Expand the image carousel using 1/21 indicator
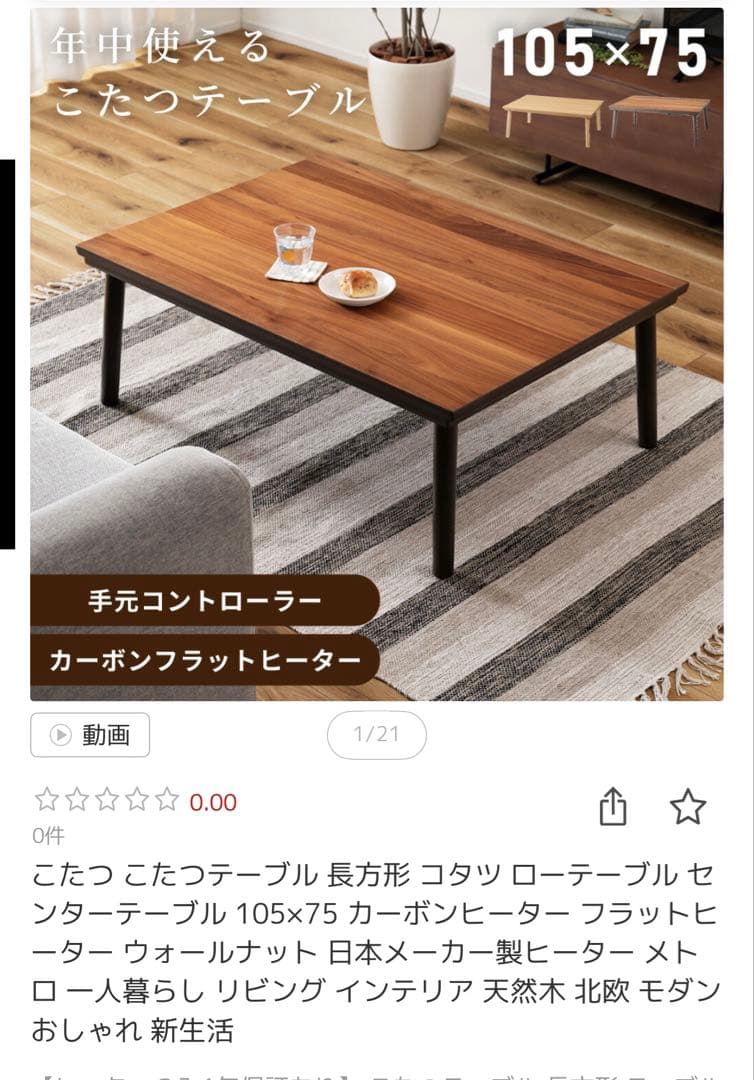754x1080 pixels. point(375,733)
